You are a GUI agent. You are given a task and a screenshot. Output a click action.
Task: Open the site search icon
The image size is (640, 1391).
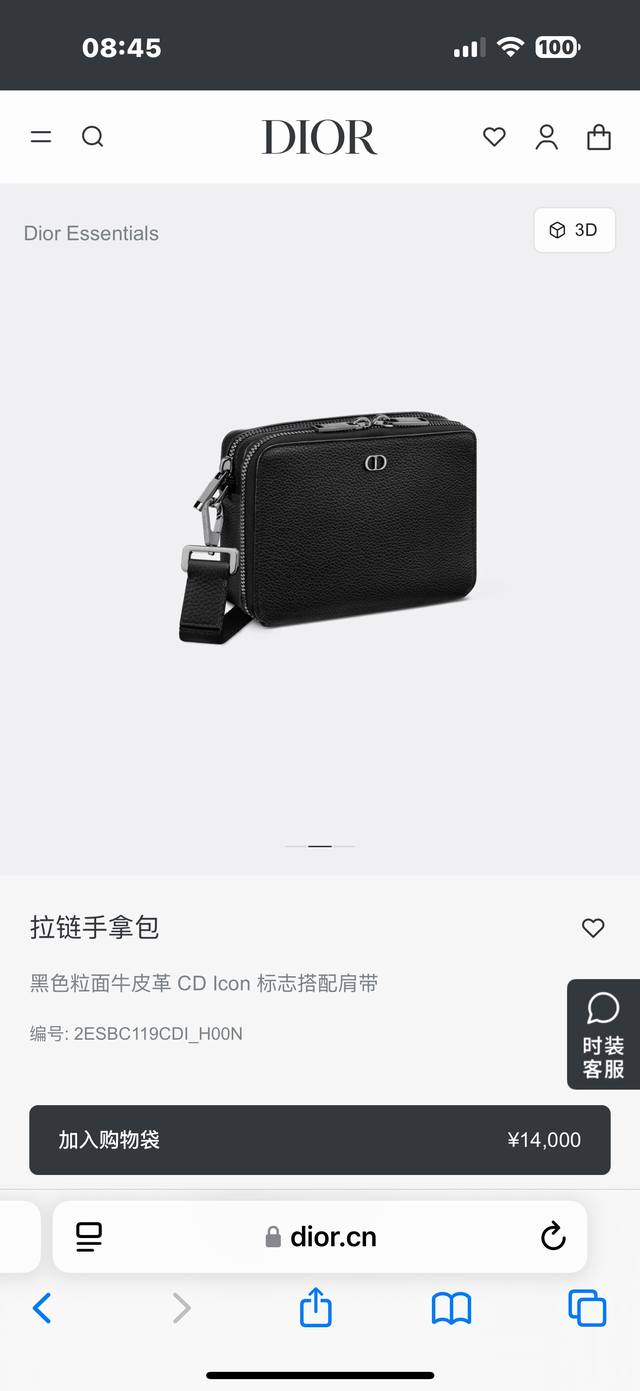point(92,137)
